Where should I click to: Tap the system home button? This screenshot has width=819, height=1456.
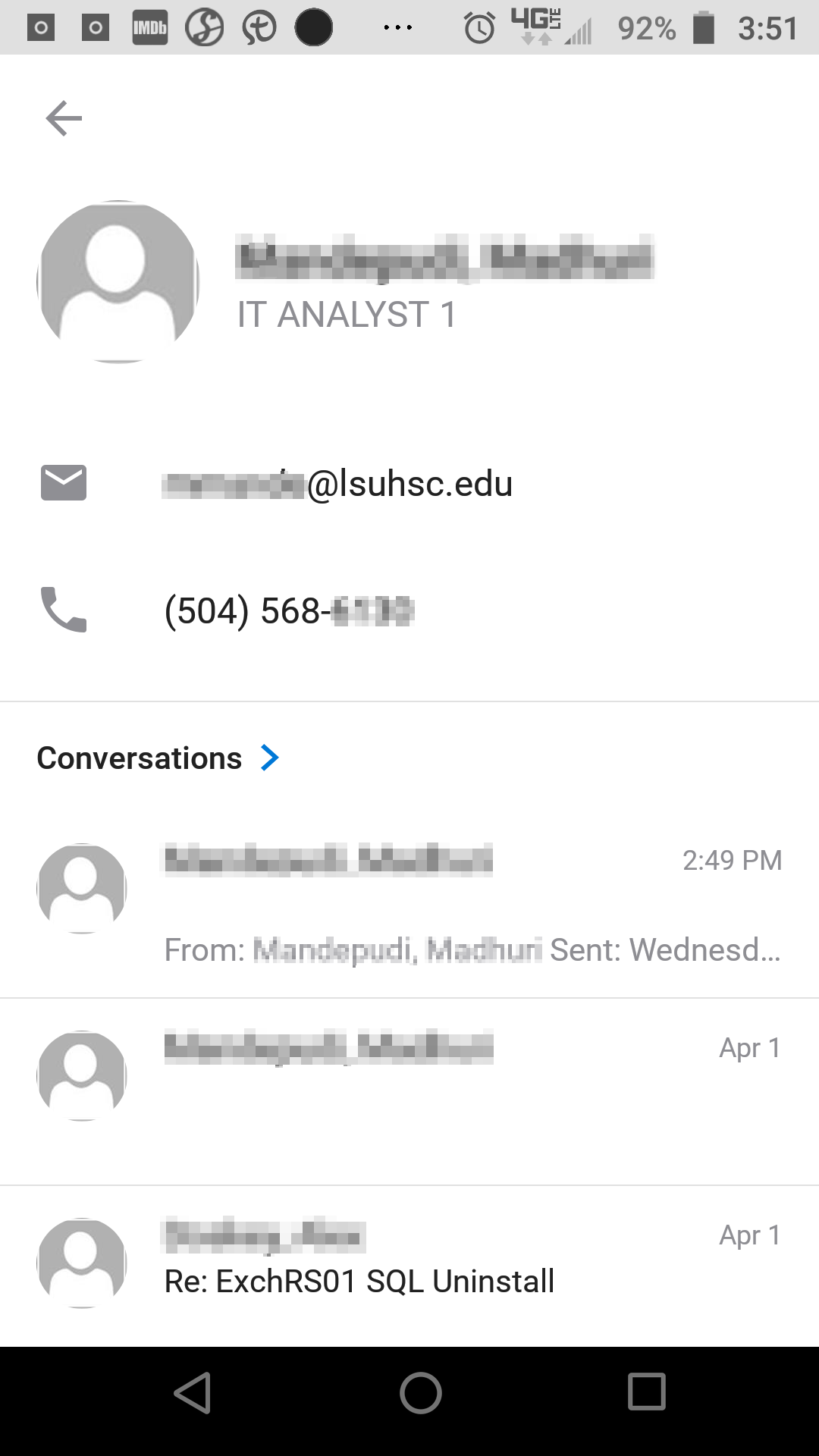click(421, 1393)
